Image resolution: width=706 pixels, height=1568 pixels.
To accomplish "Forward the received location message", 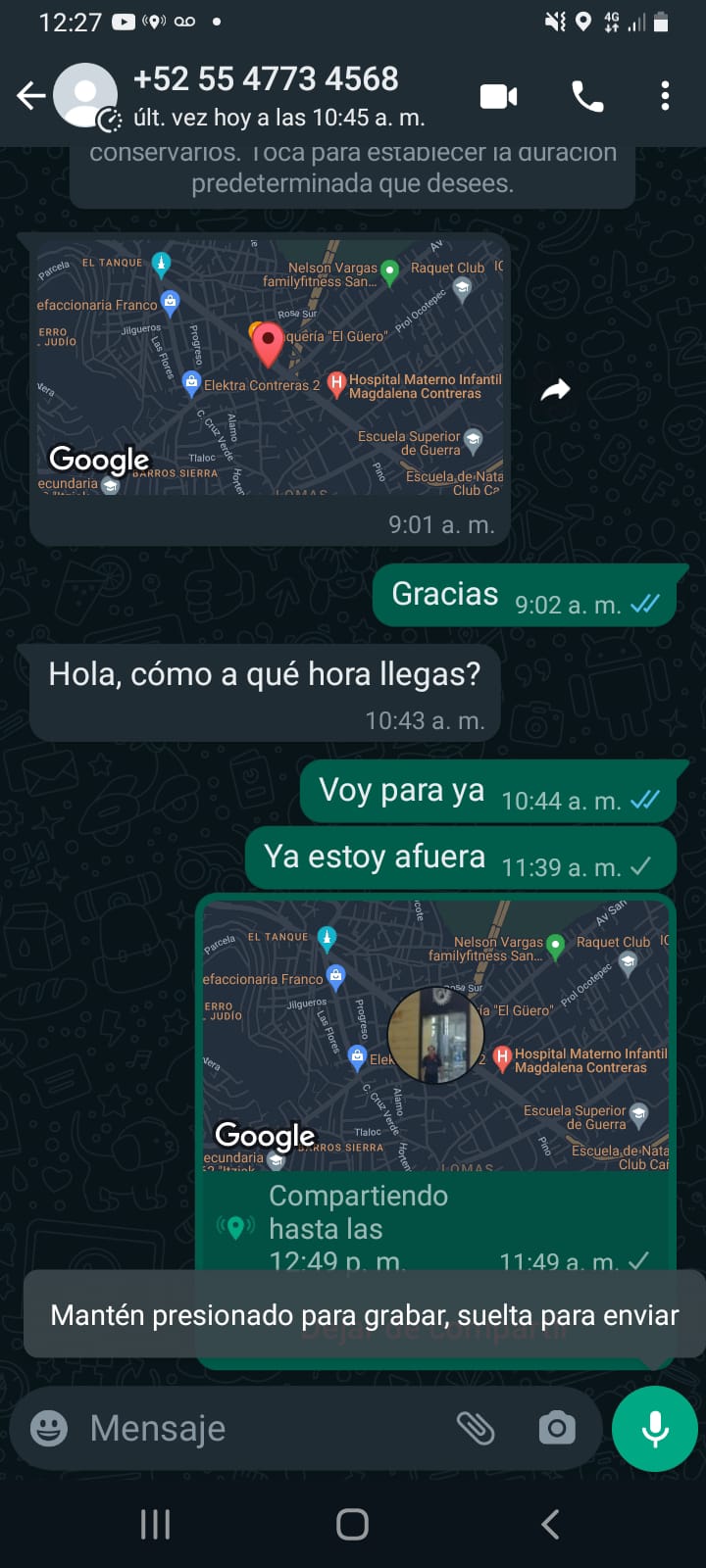I will 555,390.
